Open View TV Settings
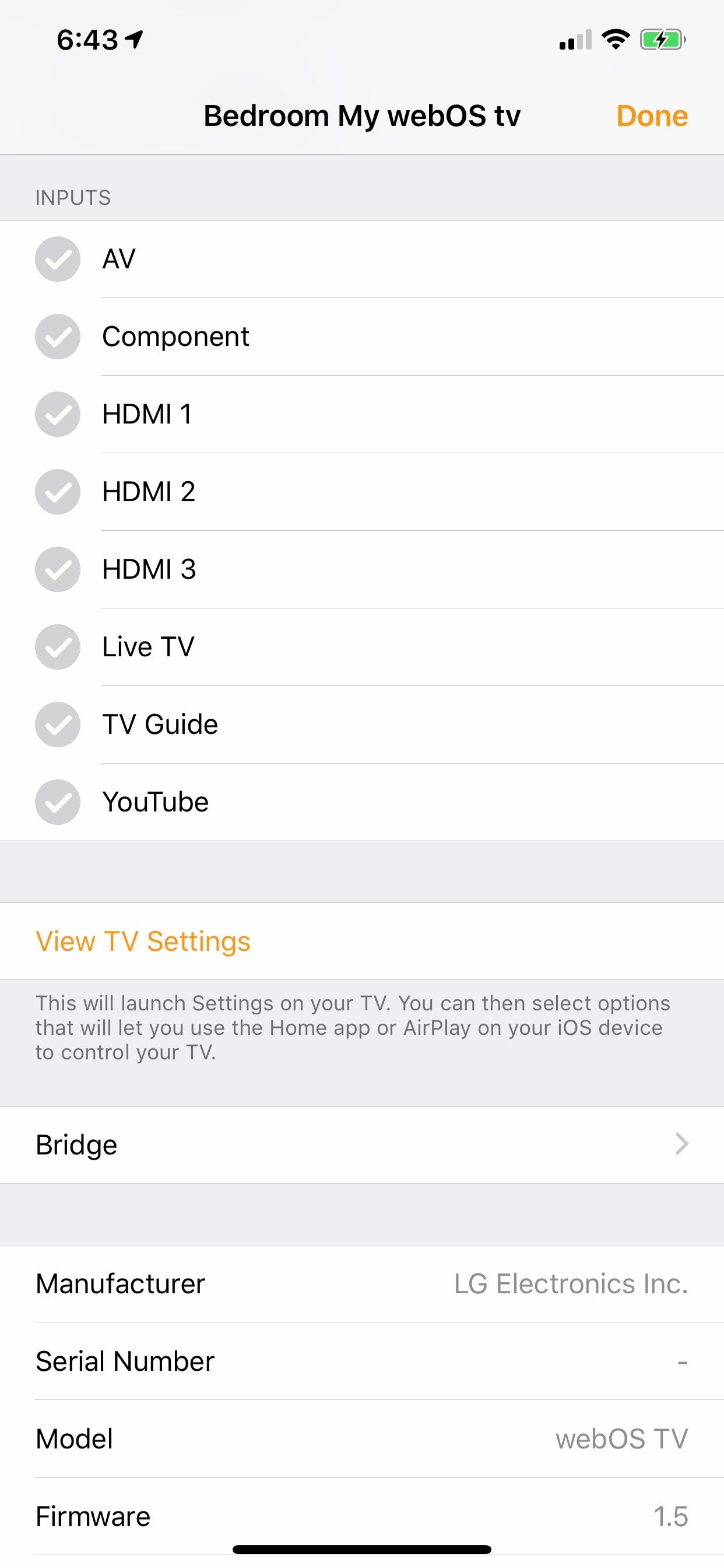This screenshot has width=724, height=1568. (142, 941)
